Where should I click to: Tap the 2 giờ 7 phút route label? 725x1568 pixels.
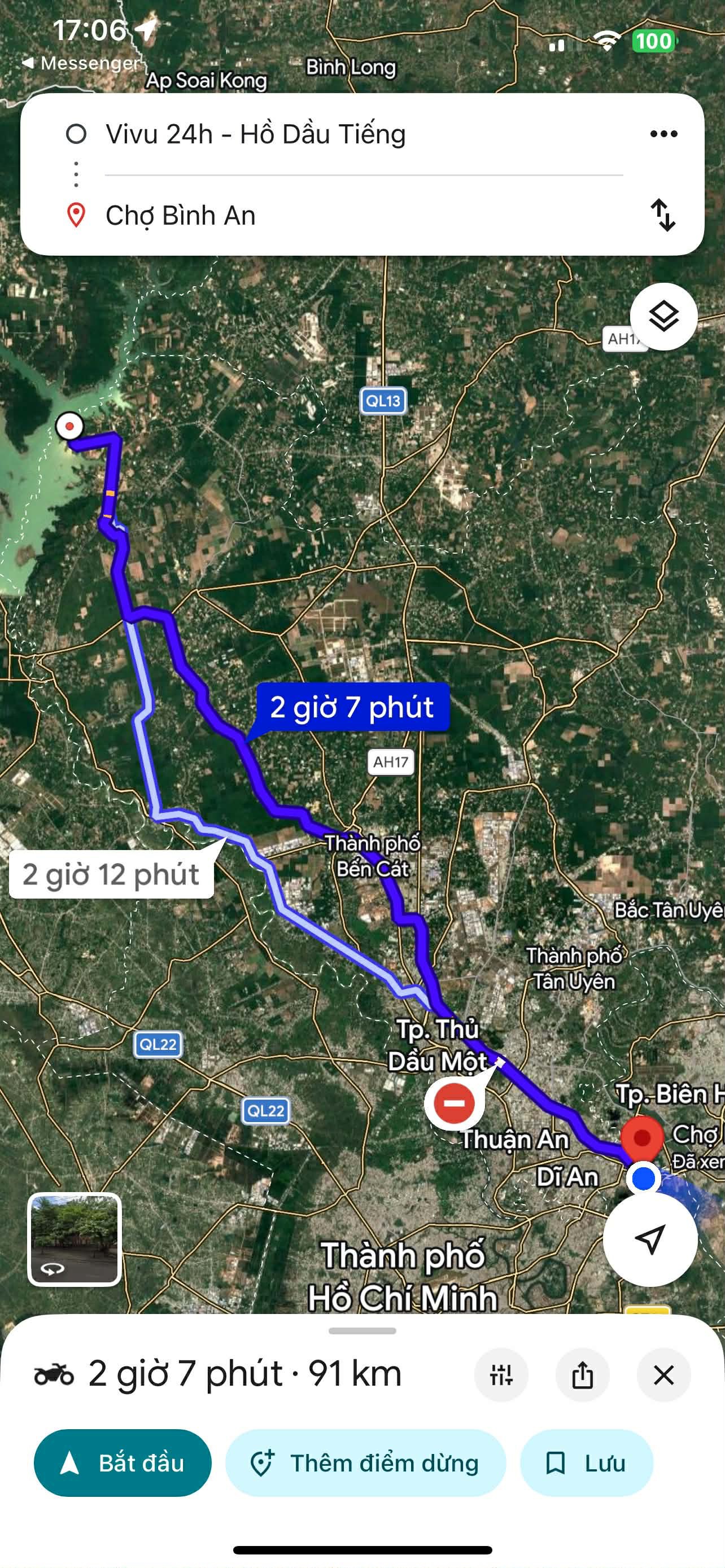click(352, 707)
